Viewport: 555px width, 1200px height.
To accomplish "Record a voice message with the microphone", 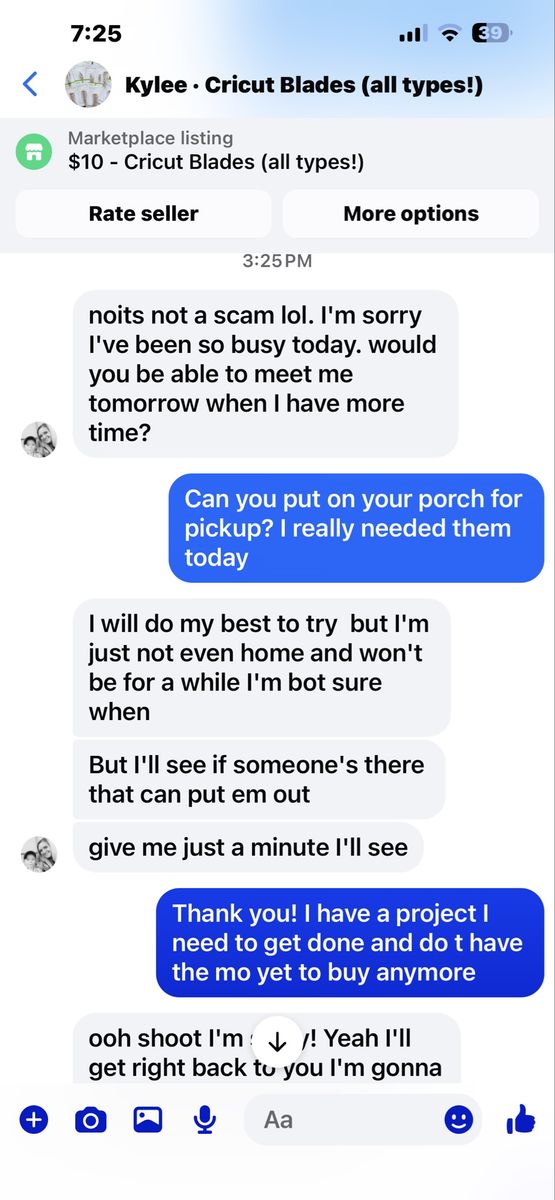I will [205, 1120].
